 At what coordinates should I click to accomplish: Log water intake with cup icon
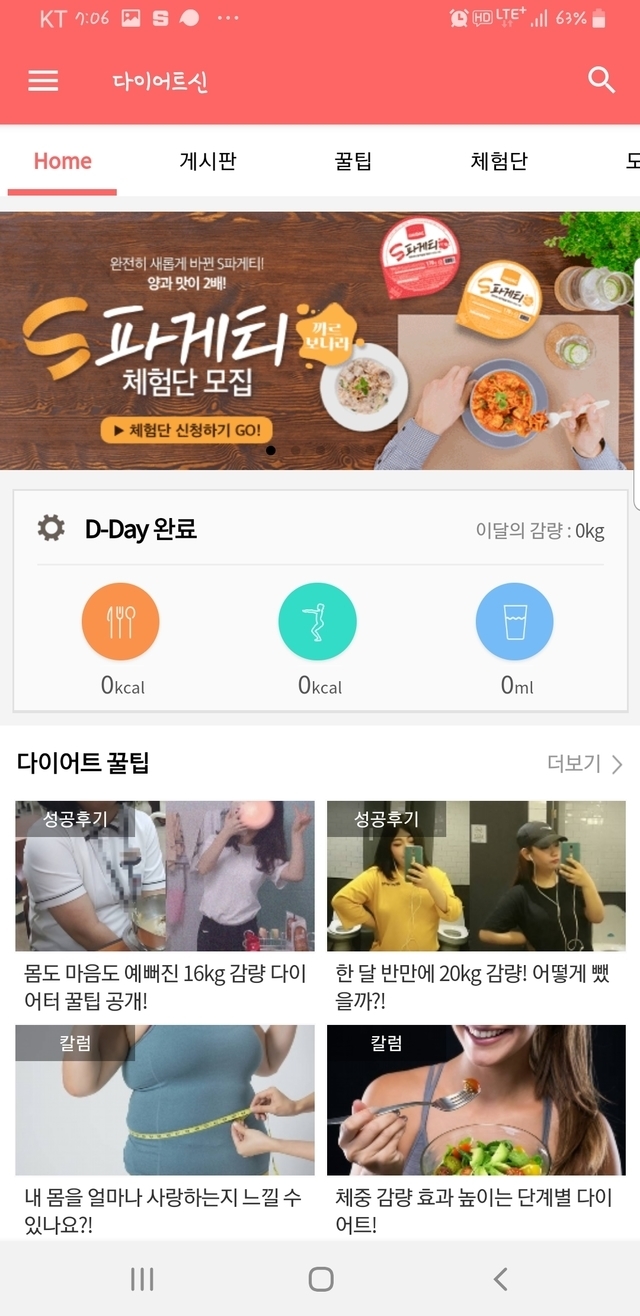(515, 622)
